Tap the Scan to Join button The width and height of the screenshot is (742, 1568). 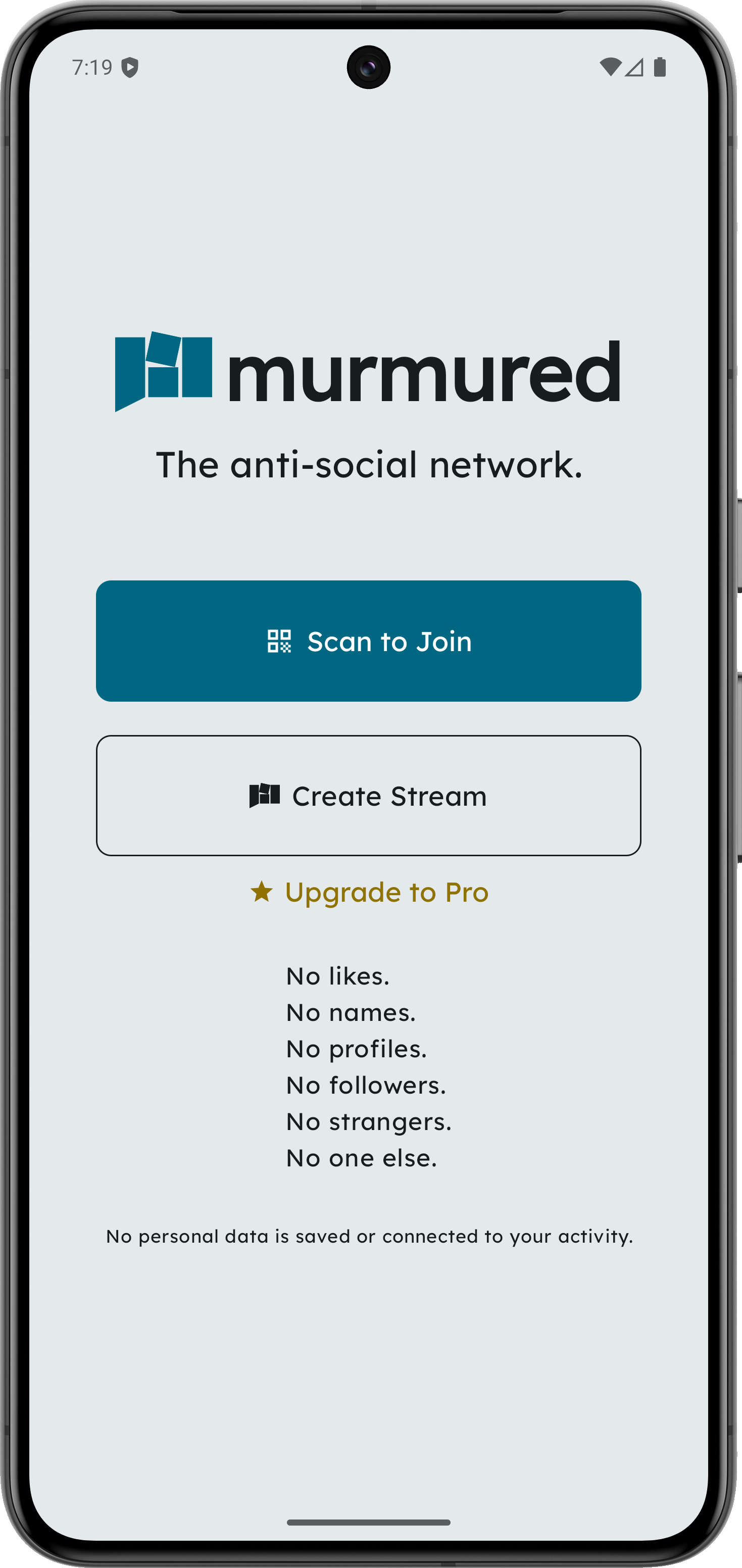pos(368,641)
